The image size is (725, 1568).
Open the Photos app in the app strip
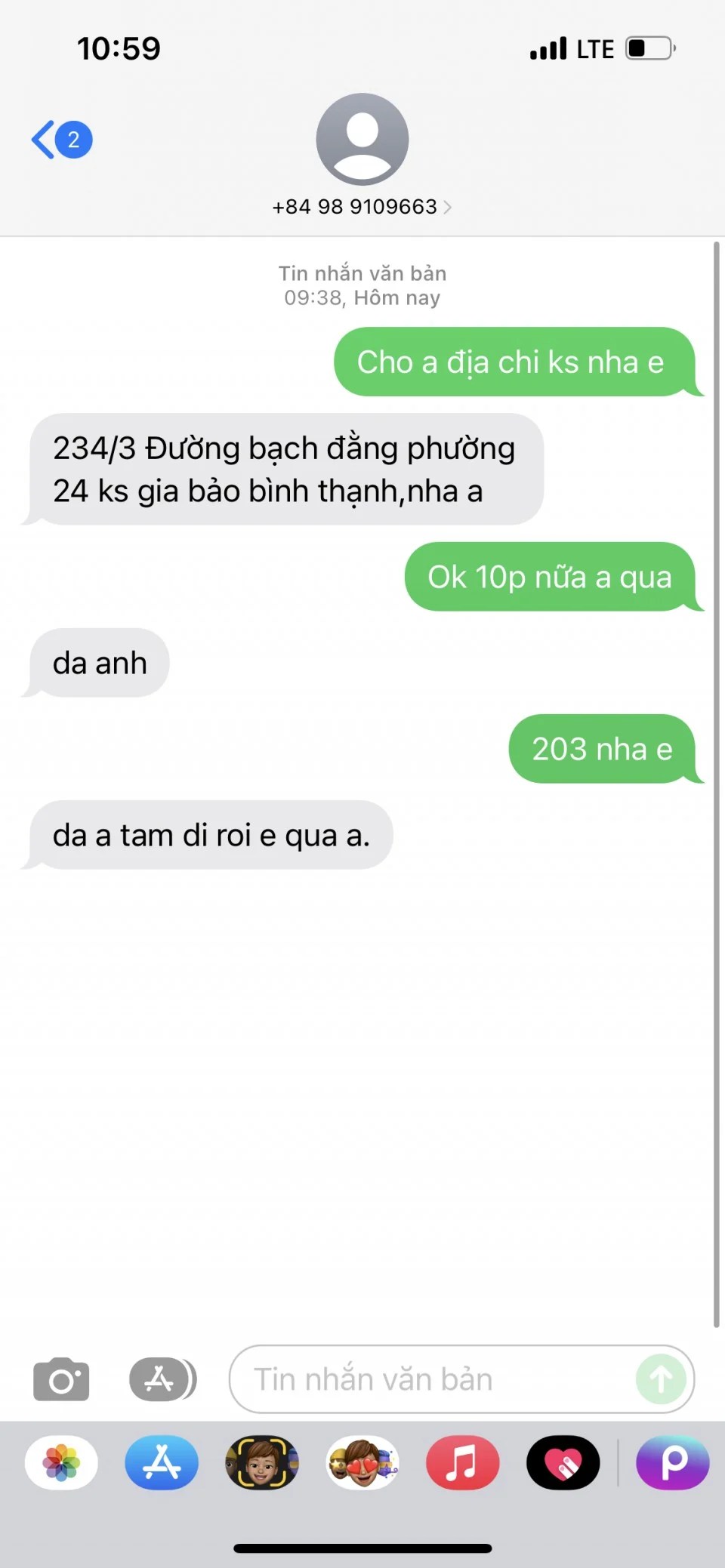(x=61, y=1463)
